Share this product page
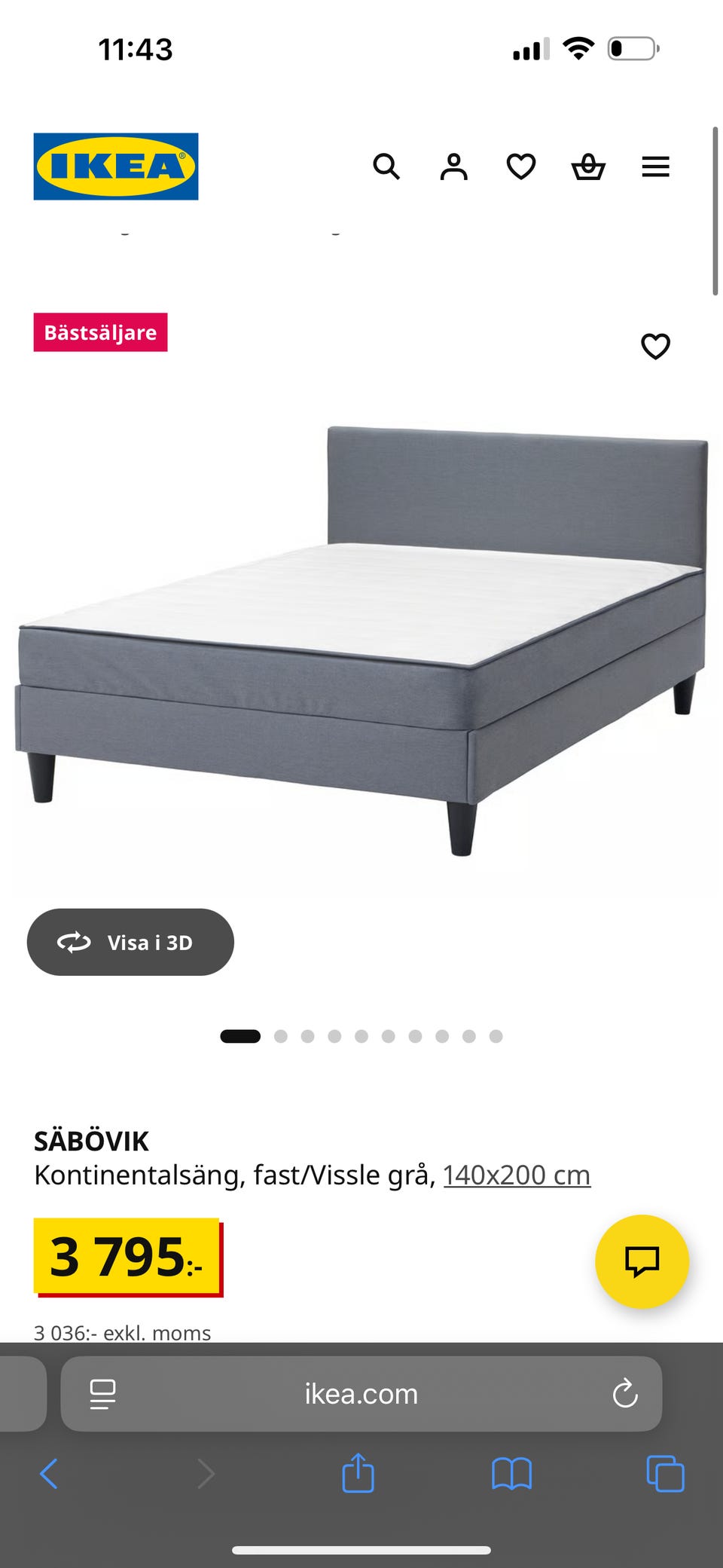 (x=358, y=1473)
